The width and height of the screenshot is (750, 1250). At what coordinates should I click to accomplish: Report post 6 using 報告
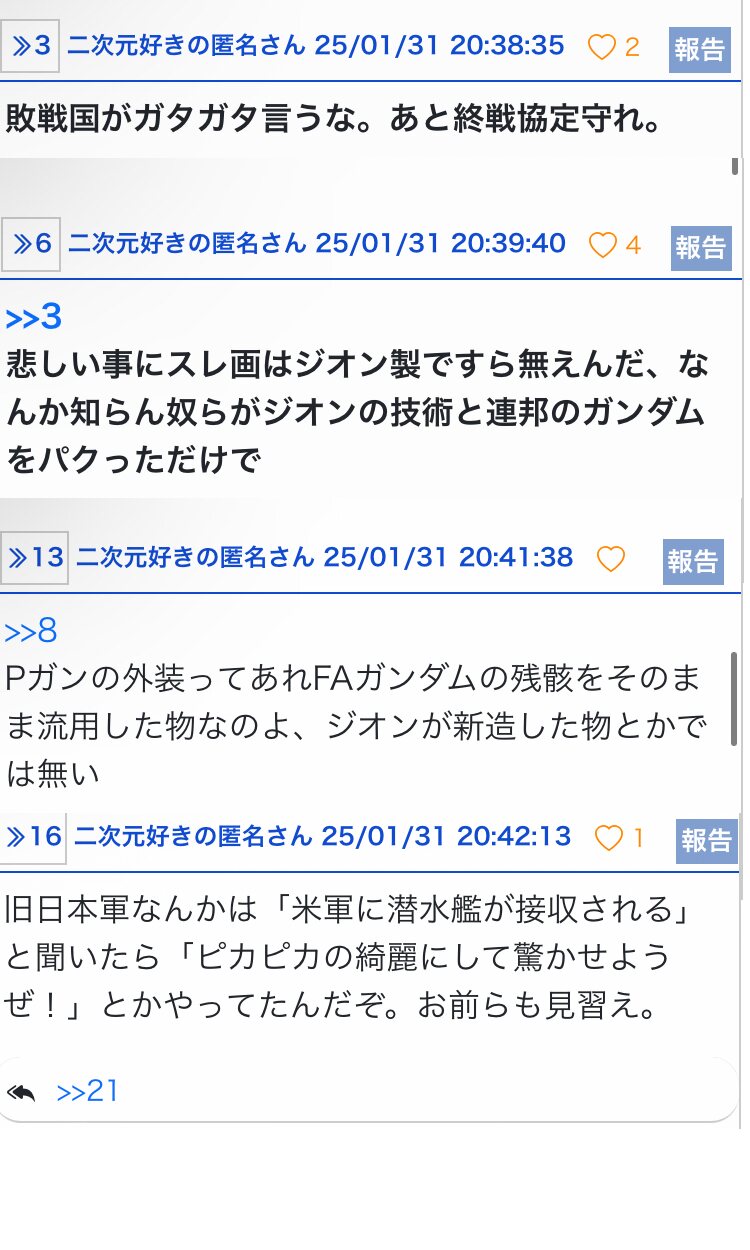pyautogui.click(x=700, y=247)
